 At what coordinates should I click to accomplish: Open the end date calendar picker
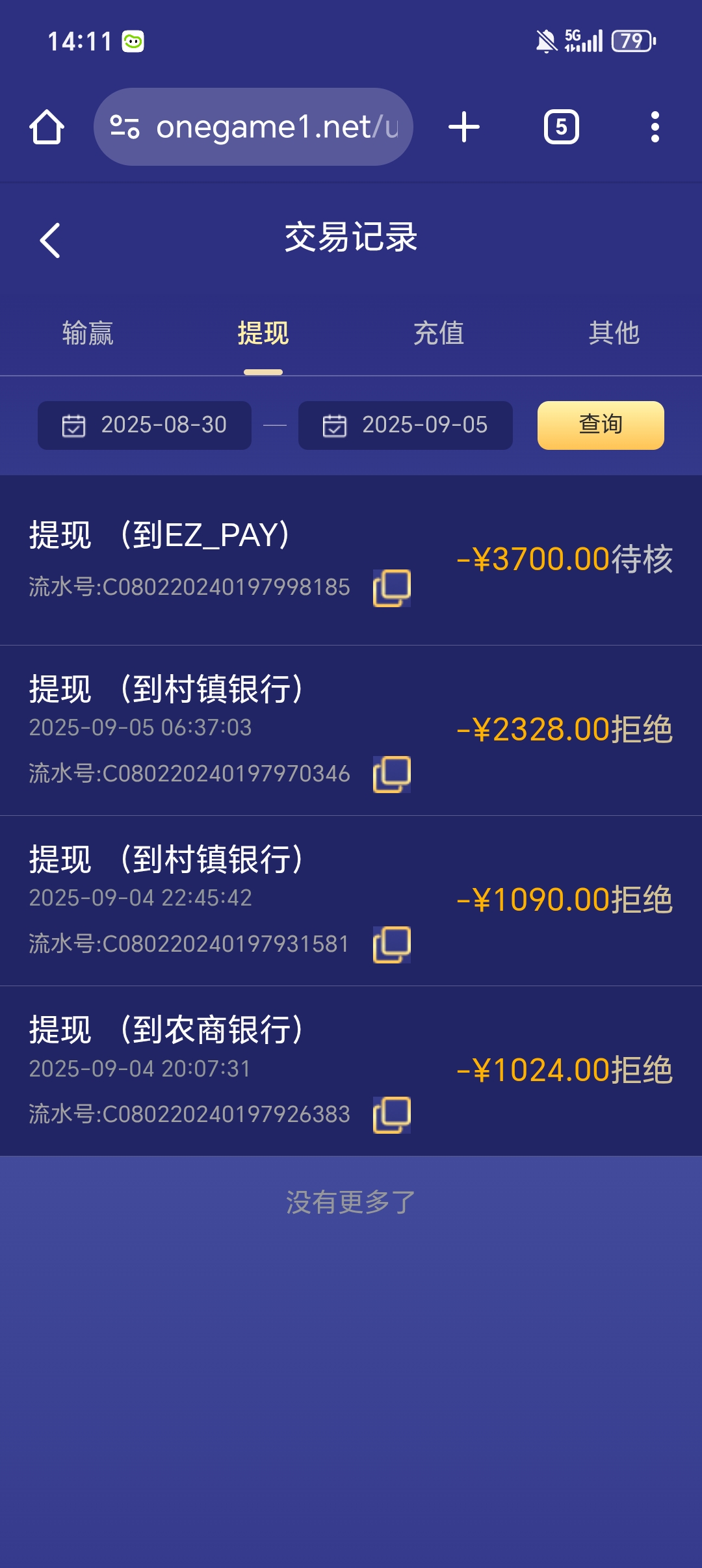point(334,426)
